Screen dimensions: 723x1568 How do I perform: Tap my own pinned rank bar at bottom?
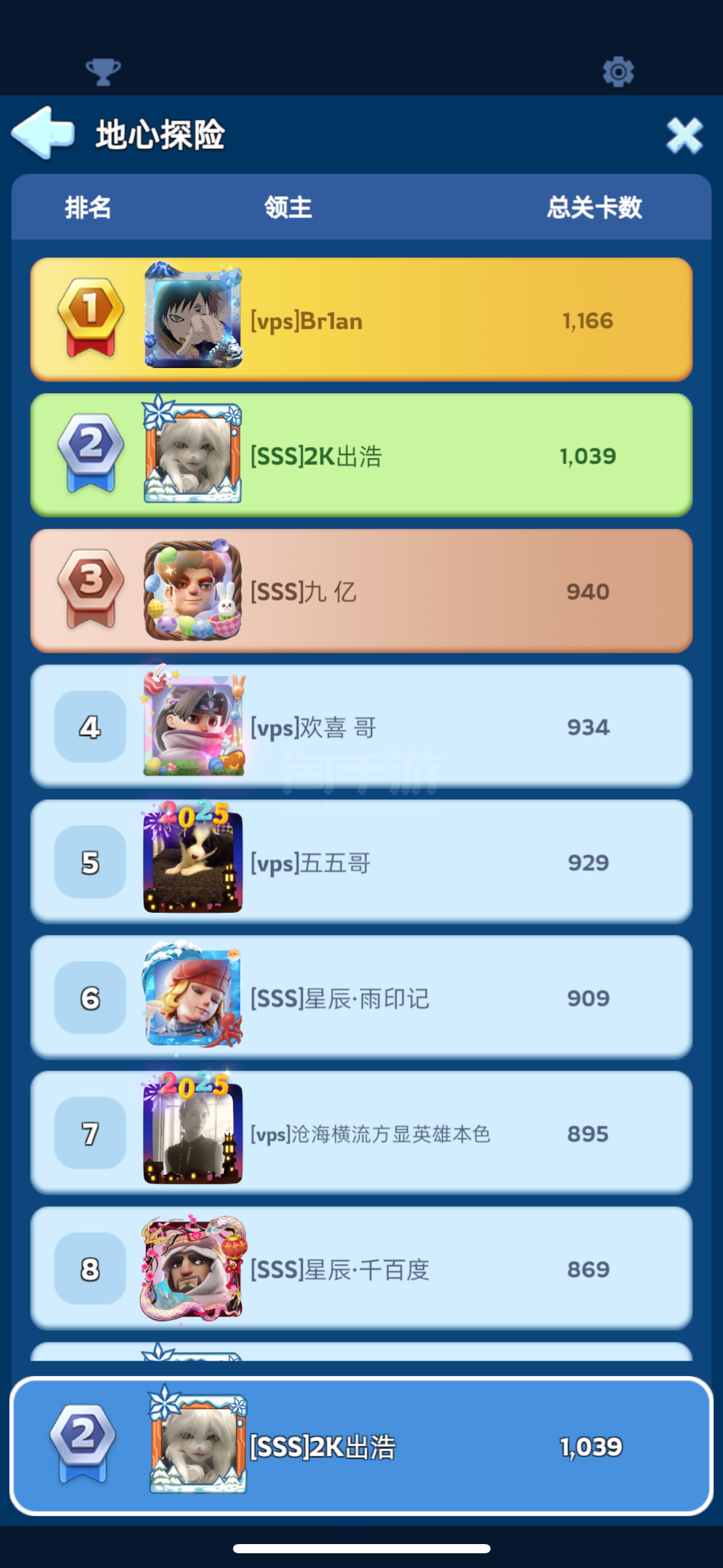coord(361,1446)
